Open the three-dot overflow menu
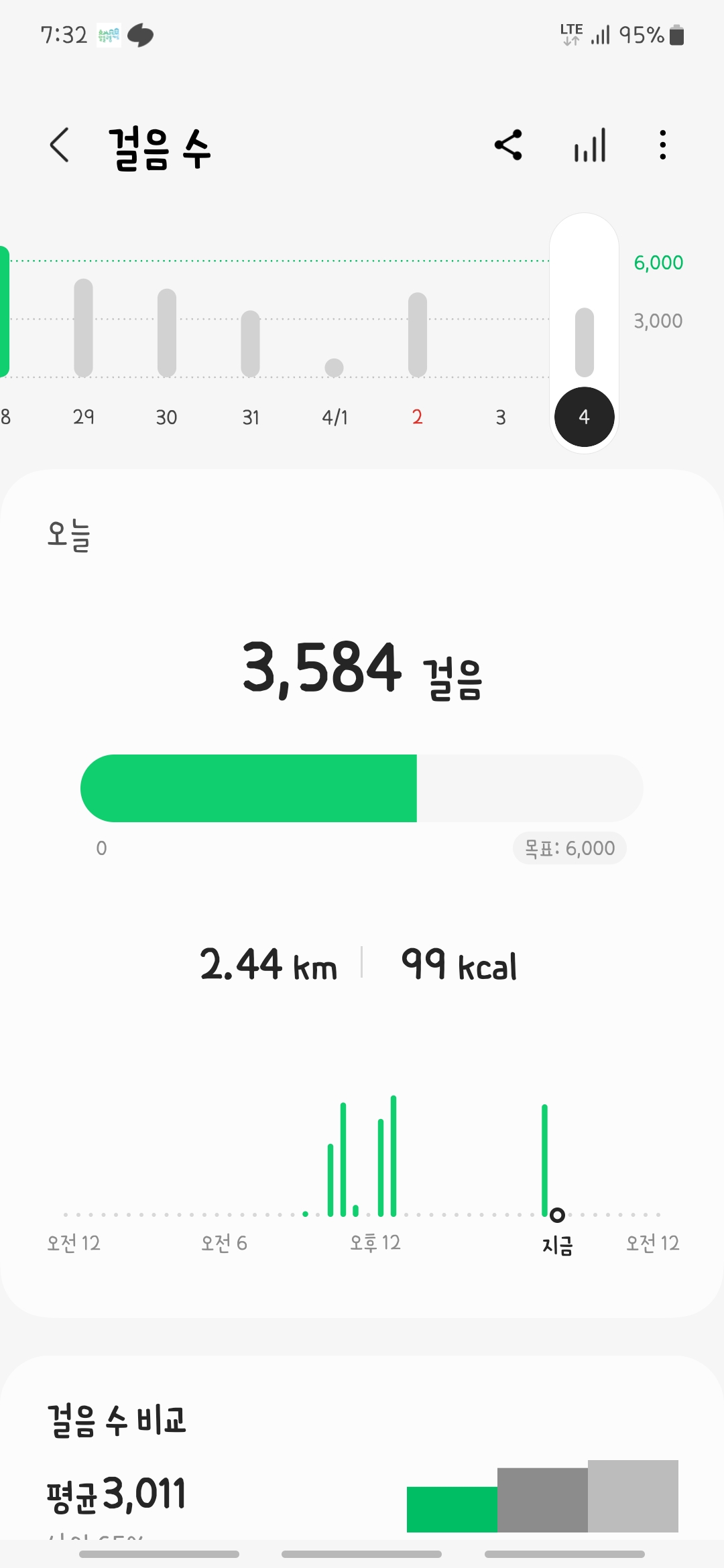Screen dimensions: 724x1568 [x=662, y=145]
